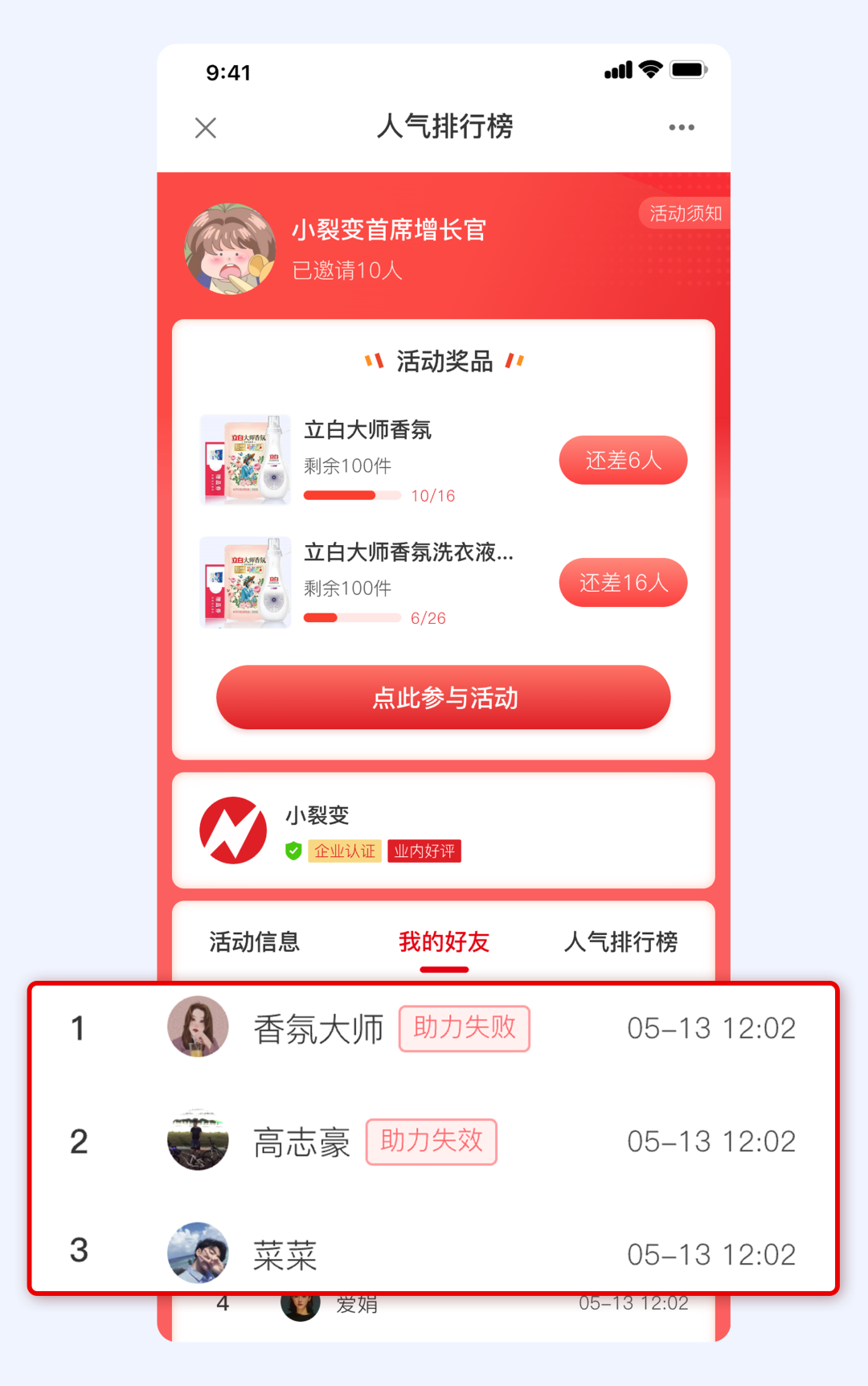
Task: Toggle the 助力失效 status on 高志豪
Action: click(x=432, y=1141)
